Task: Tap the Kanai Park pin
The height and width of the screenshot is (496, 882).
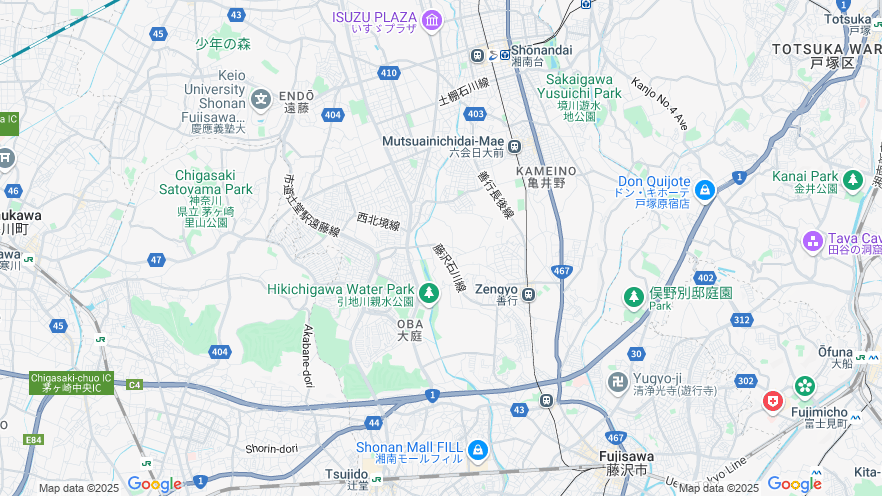Action: (852, 180)
